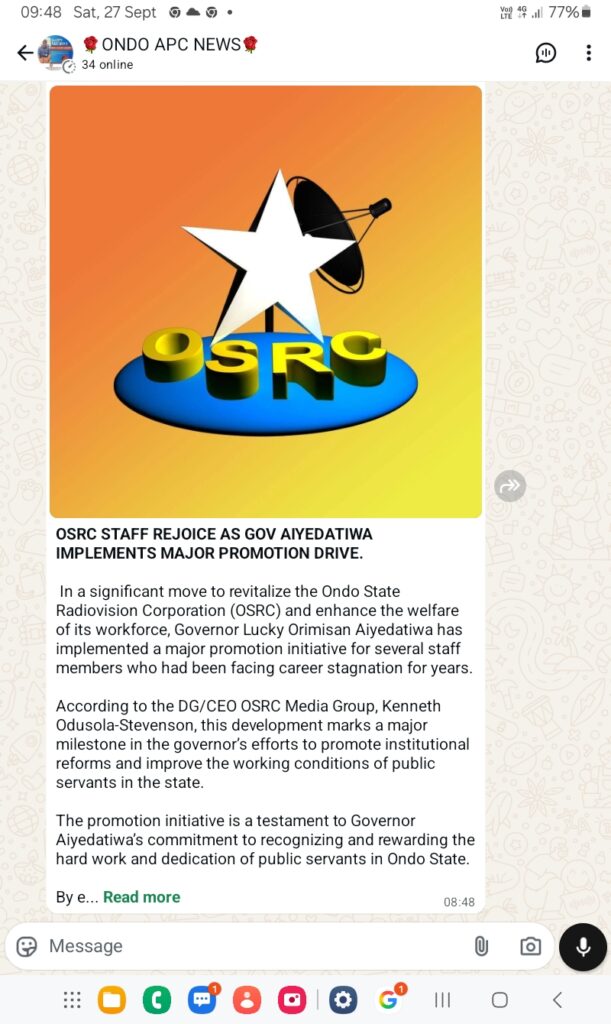Open the camera from chat bar
Screen dimensions: 611x1024
click(x=530, y=946)
